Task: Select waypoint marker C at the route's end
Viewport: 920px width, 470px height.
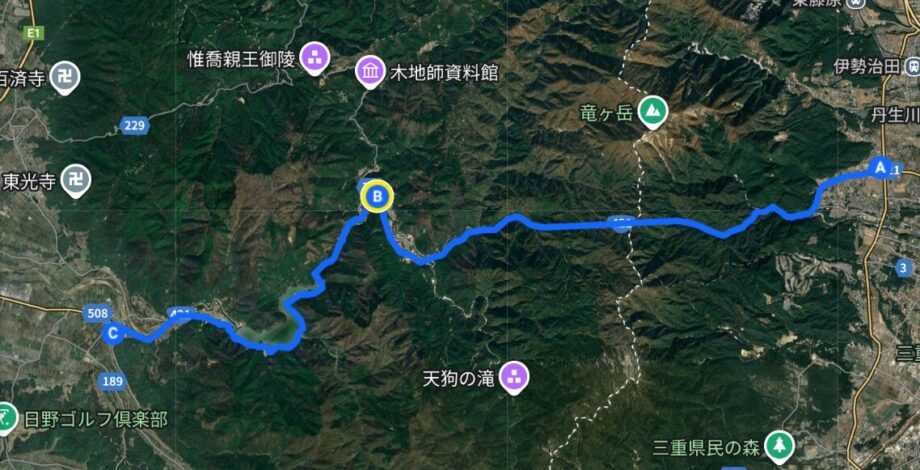Action: (x=113, y=334)
